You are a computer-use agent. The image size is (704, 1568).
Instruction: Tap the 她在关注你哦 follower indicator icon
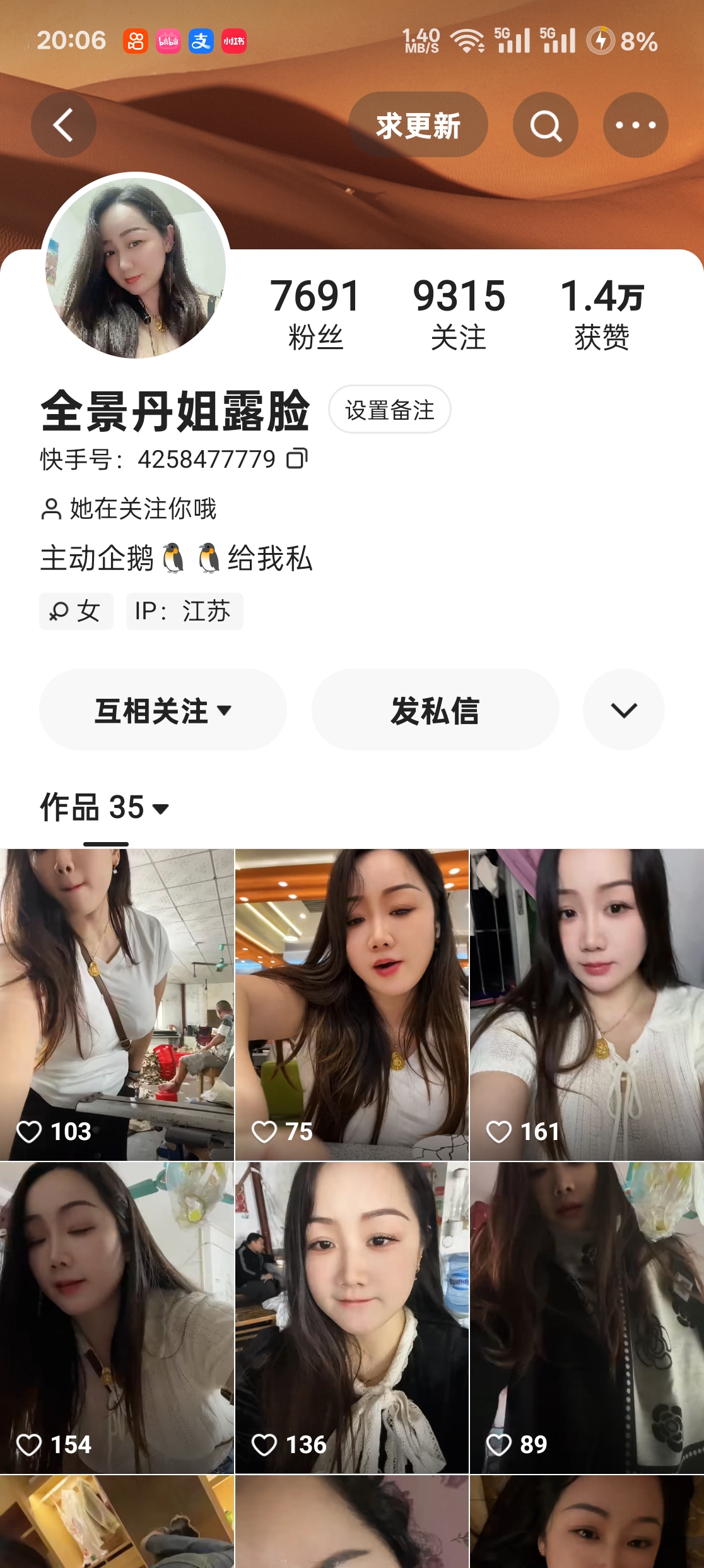(51, 508)
